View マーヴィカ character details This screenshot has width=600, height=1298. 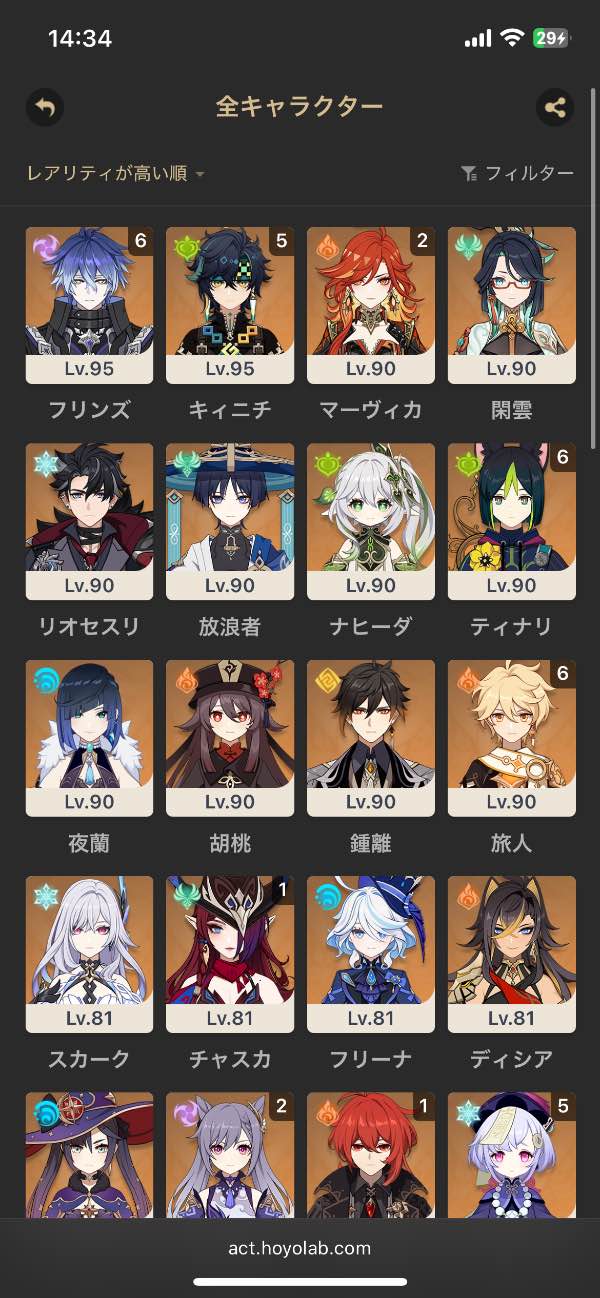pos(371,305)
